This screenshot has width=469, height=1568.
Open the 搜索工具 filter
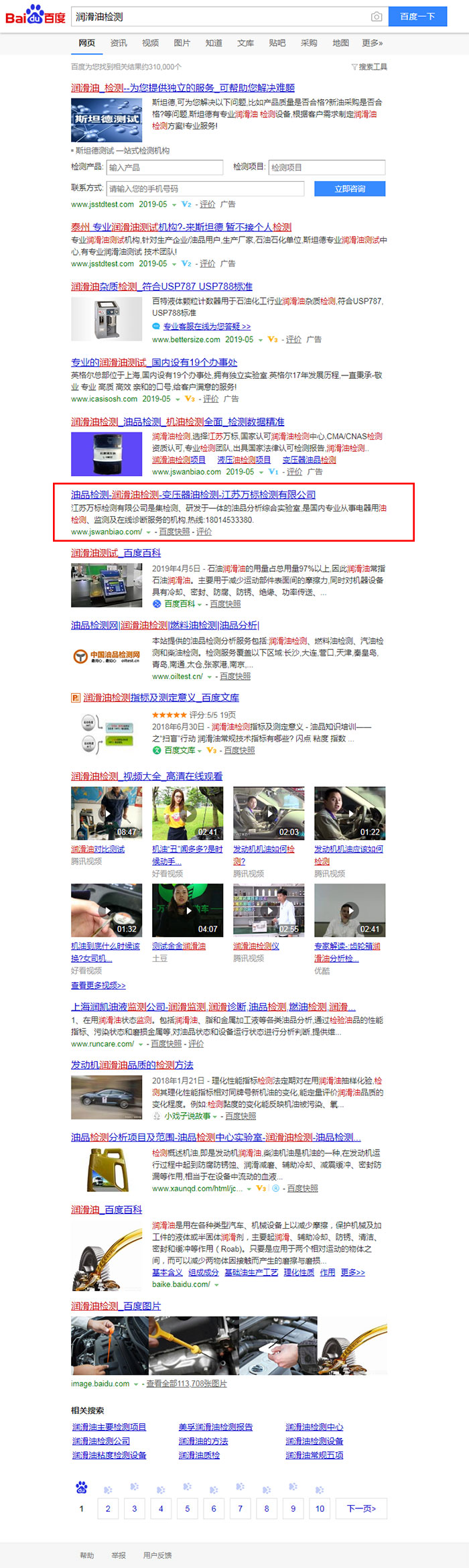point(369,67)
